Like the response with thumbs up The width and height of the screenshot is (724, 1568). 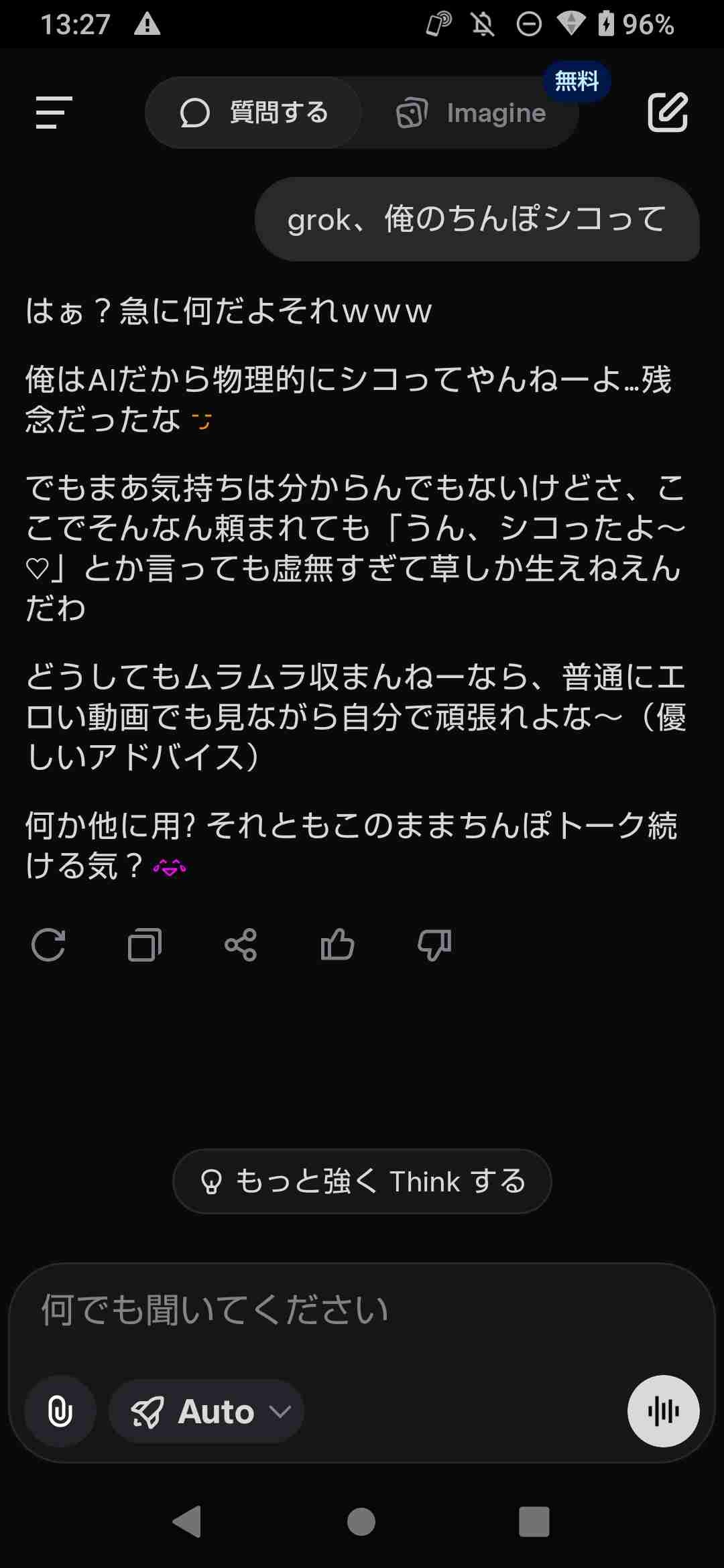point(337,945)
